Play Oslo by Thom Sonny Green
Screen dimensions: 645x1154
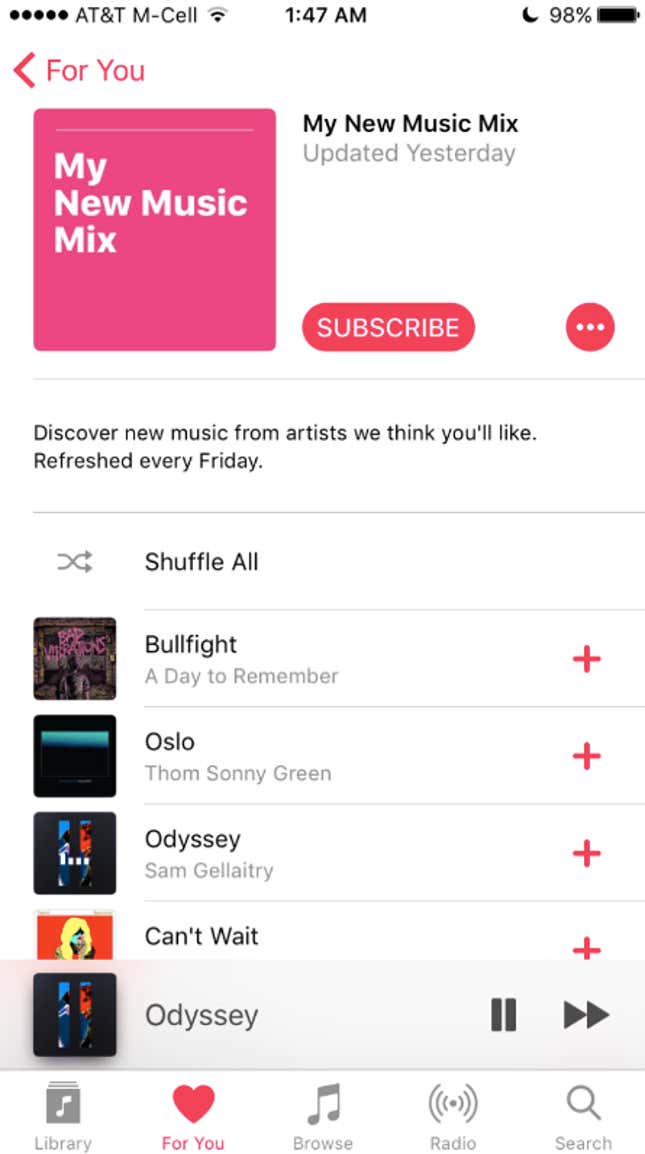tap(339, 756)
